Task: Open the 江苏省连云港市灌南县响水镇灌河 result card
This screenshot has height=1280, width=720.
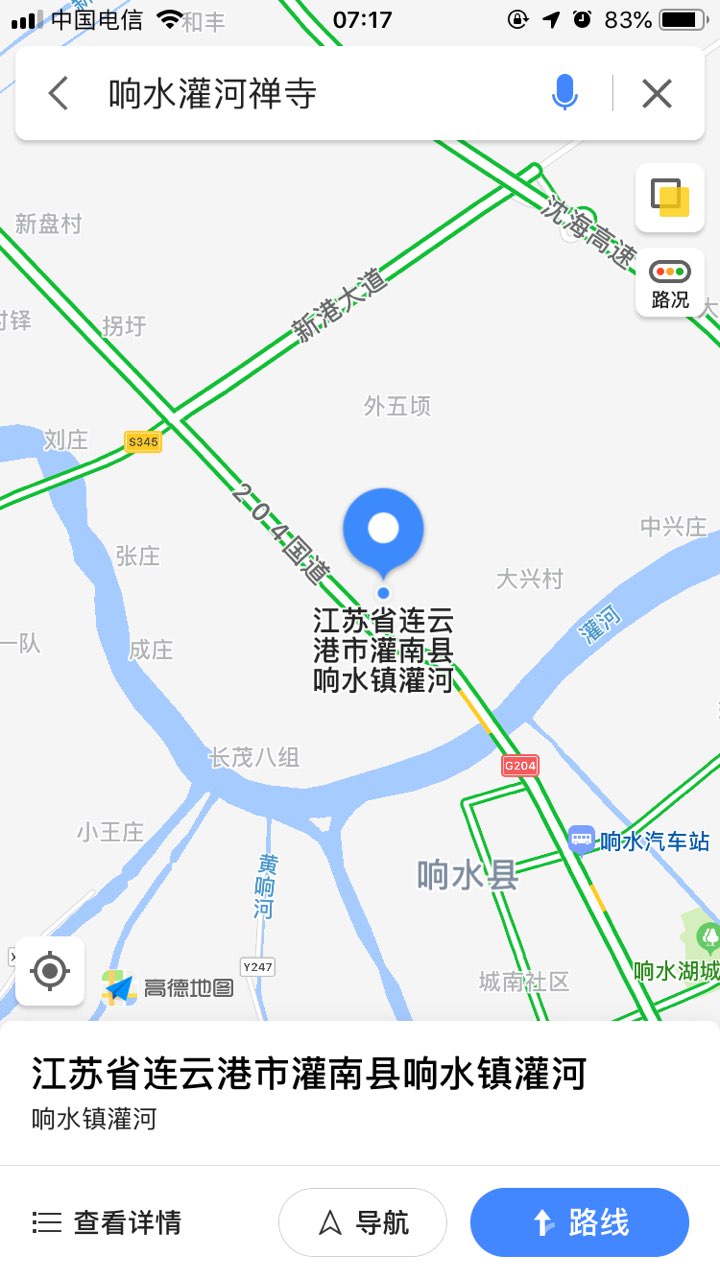Action: (308, 1090)
